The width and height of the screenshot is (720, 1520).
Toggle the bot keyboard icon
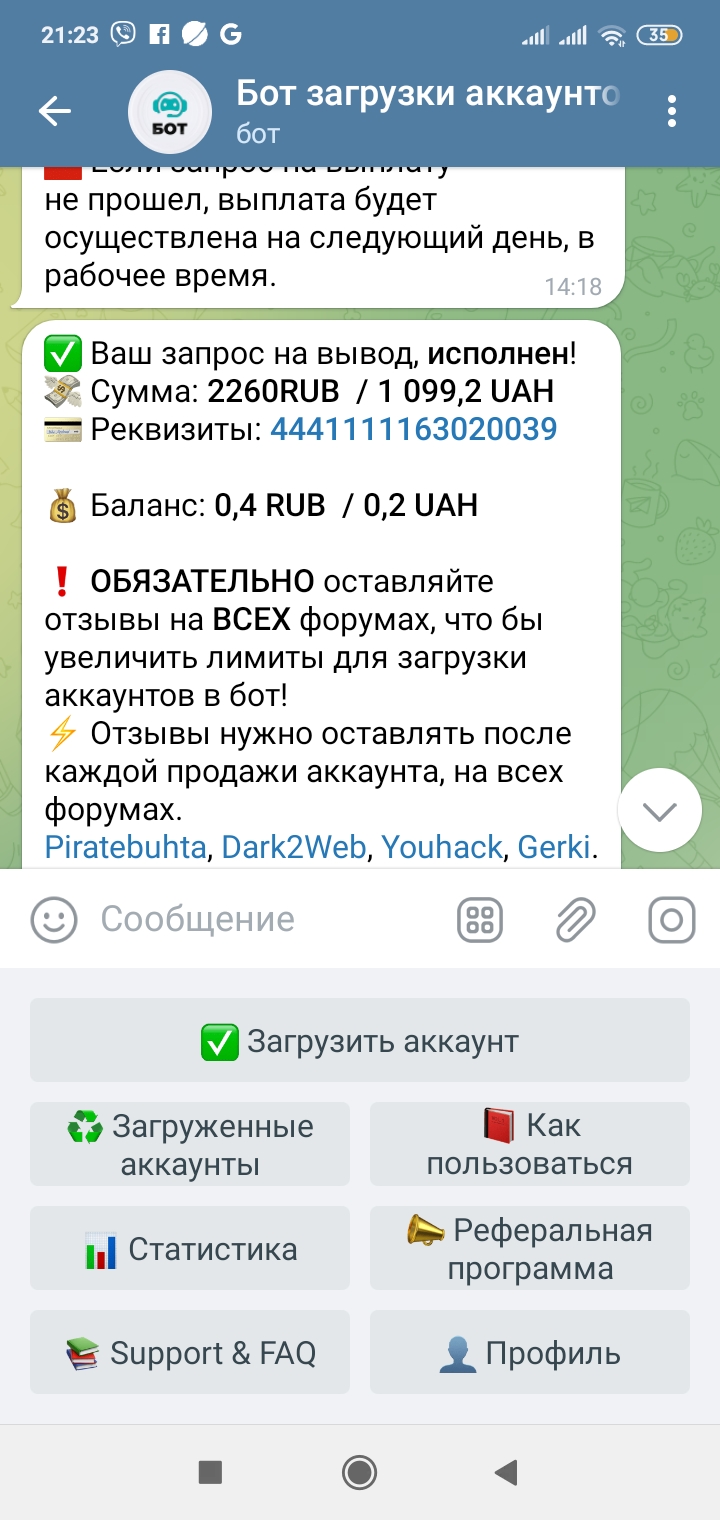(x=480, y=919)
